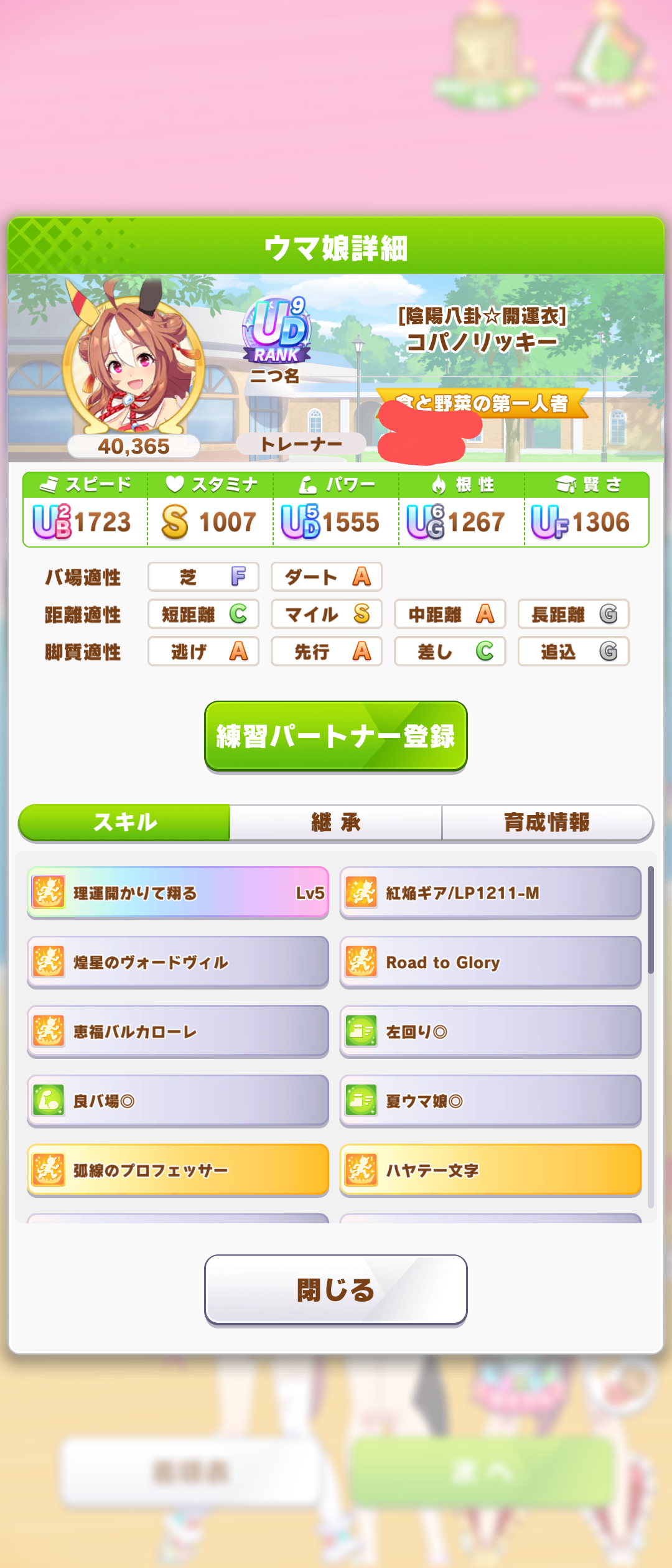Tap the 練習パートナー登録 button

(335, 736)
